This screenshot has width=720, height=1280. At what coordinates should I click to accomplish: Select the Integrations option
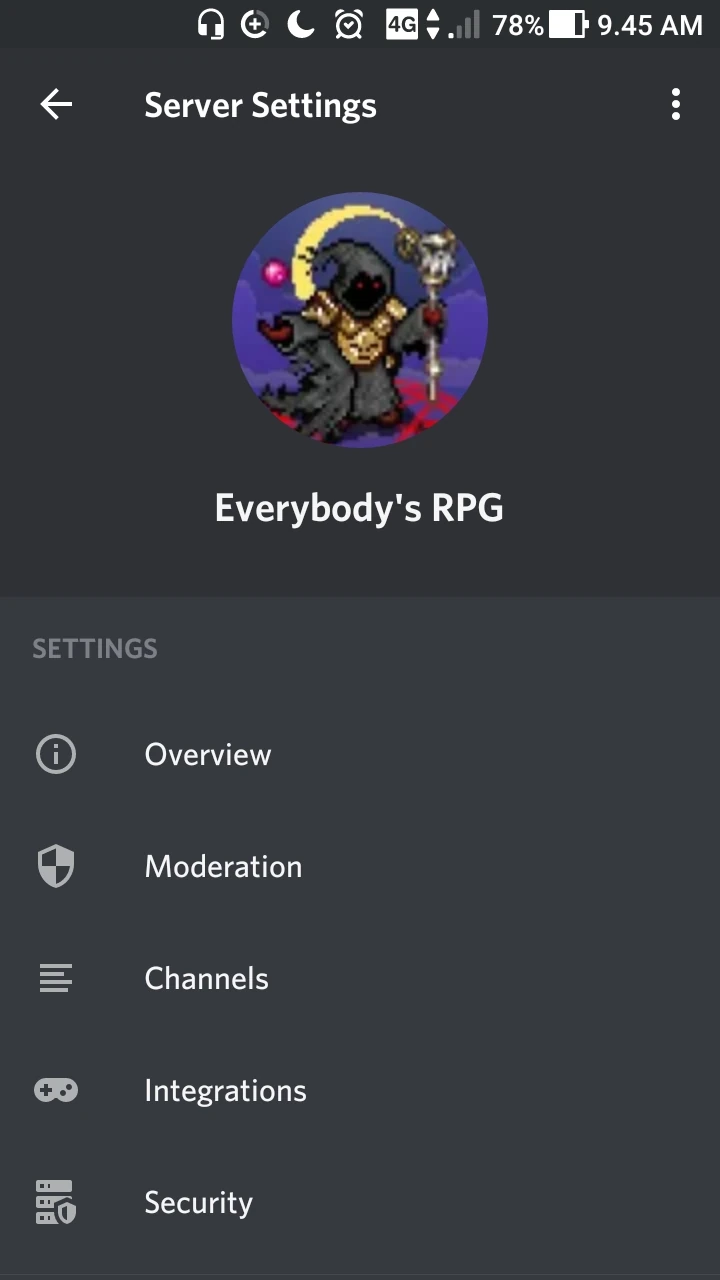(225, 1091)
